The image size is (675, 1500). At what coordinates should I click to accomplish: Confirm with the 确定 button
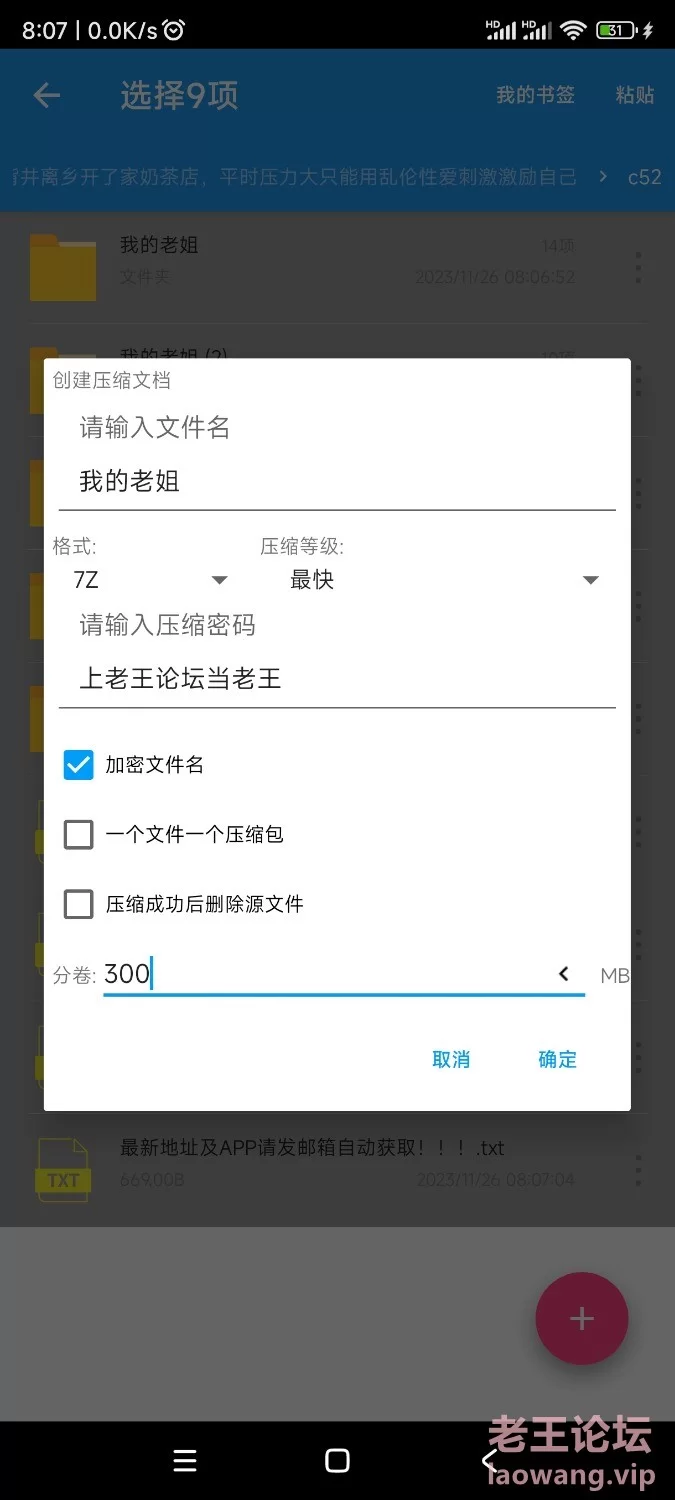tap(557, 1060)
